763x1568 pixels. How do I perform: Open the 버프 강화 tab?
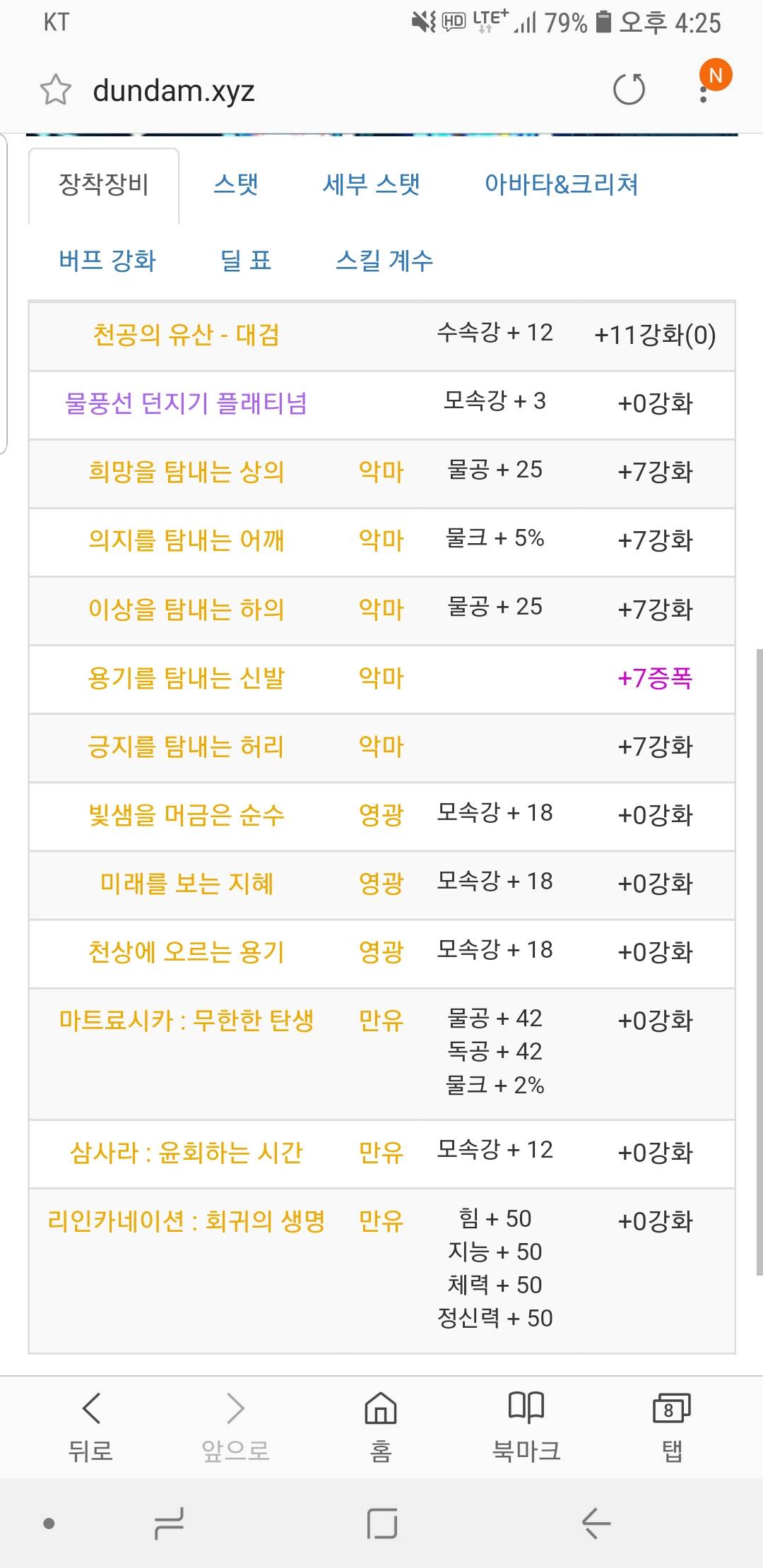[107, 261]
